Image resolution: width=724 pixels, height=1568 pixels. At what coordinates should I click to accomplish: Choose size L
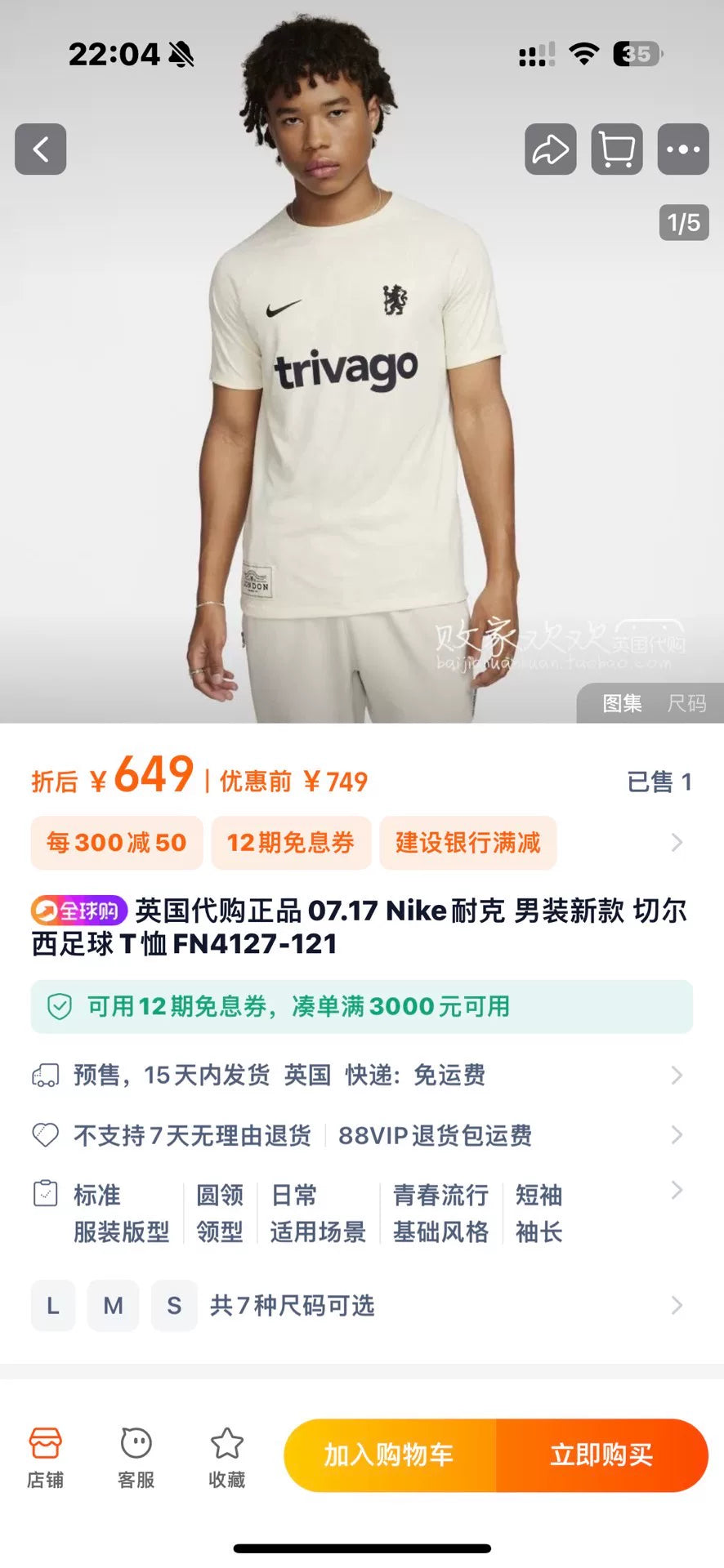[x=53, y=1306]
